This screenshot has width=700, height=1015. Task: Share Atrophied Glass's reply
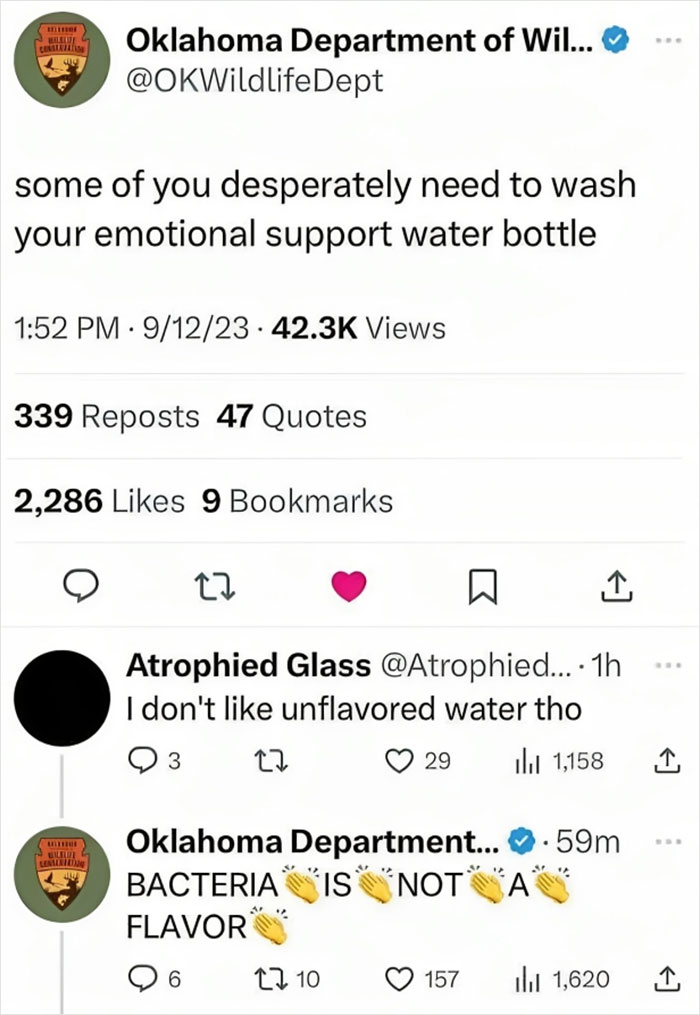666,761
